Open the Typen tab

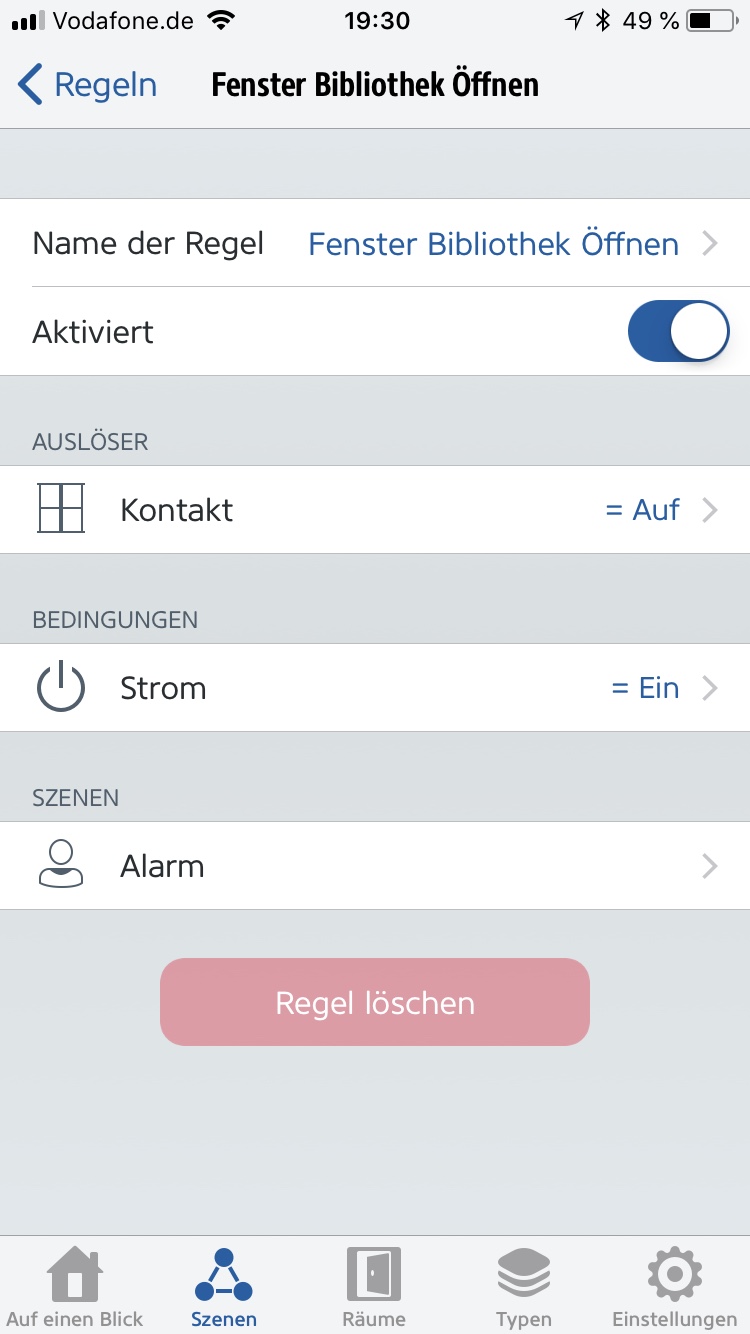tap(524, 1287)
